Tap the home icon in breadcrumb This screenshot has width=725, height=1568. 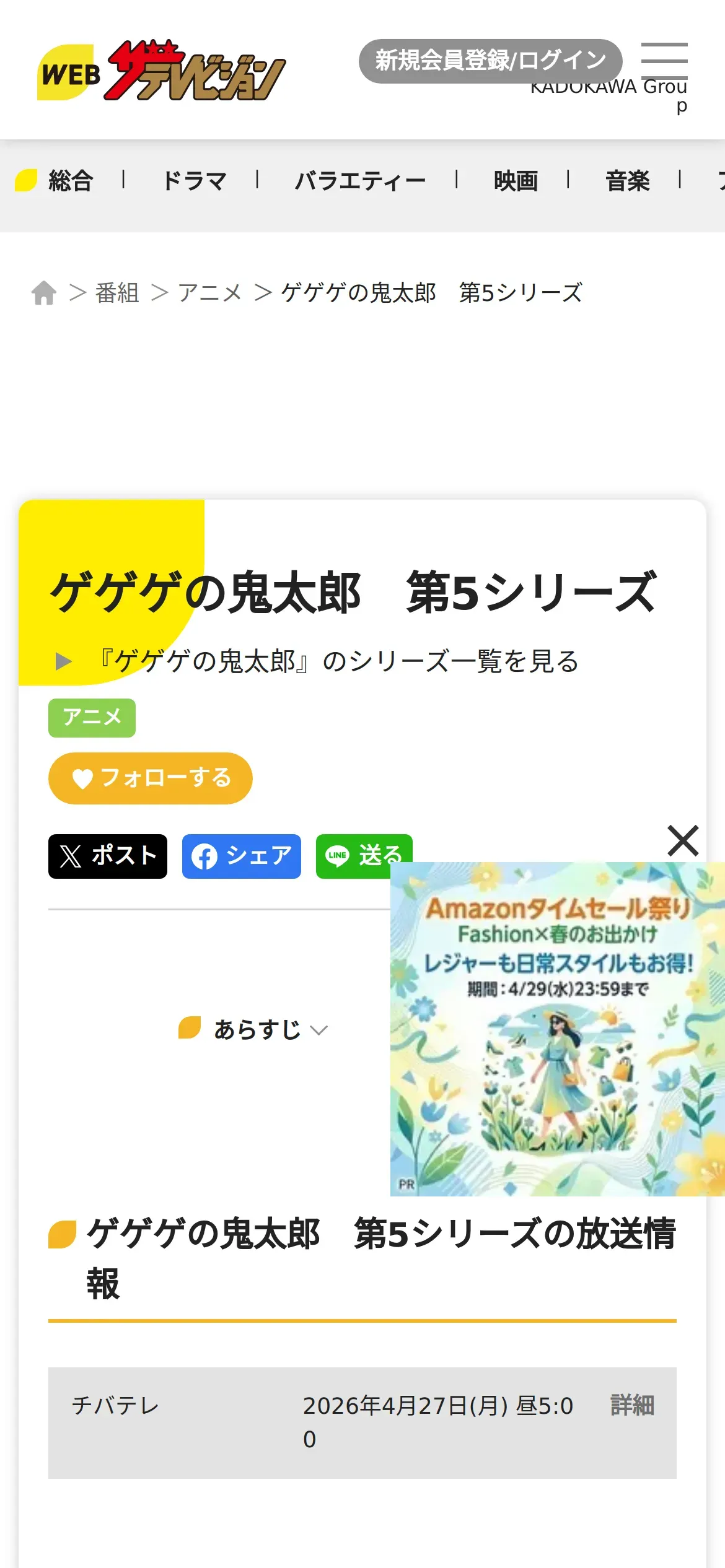(x=44, y=293)
